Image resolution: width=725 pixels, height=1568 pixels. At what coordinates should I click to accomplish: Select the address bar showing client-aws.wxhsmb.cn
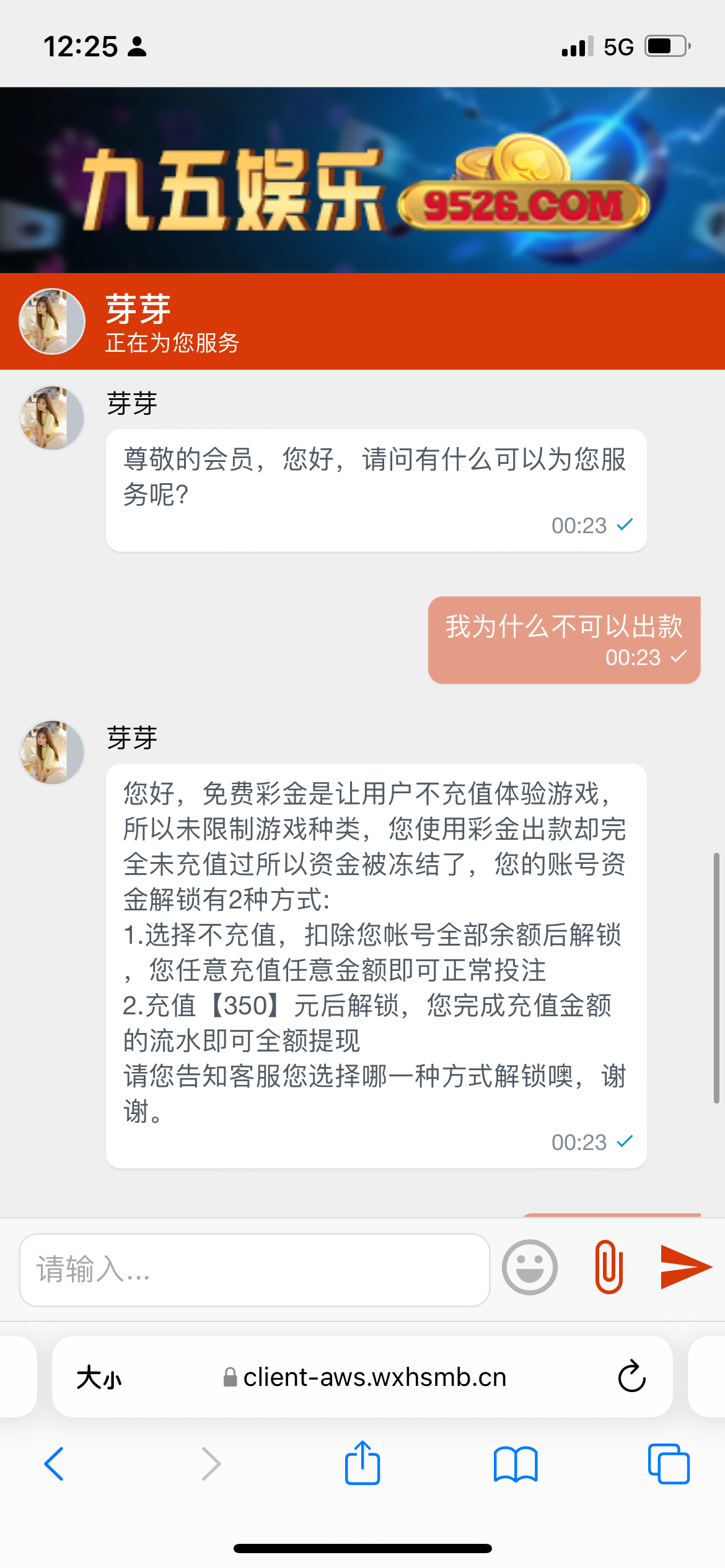(x=374, y=1377)
